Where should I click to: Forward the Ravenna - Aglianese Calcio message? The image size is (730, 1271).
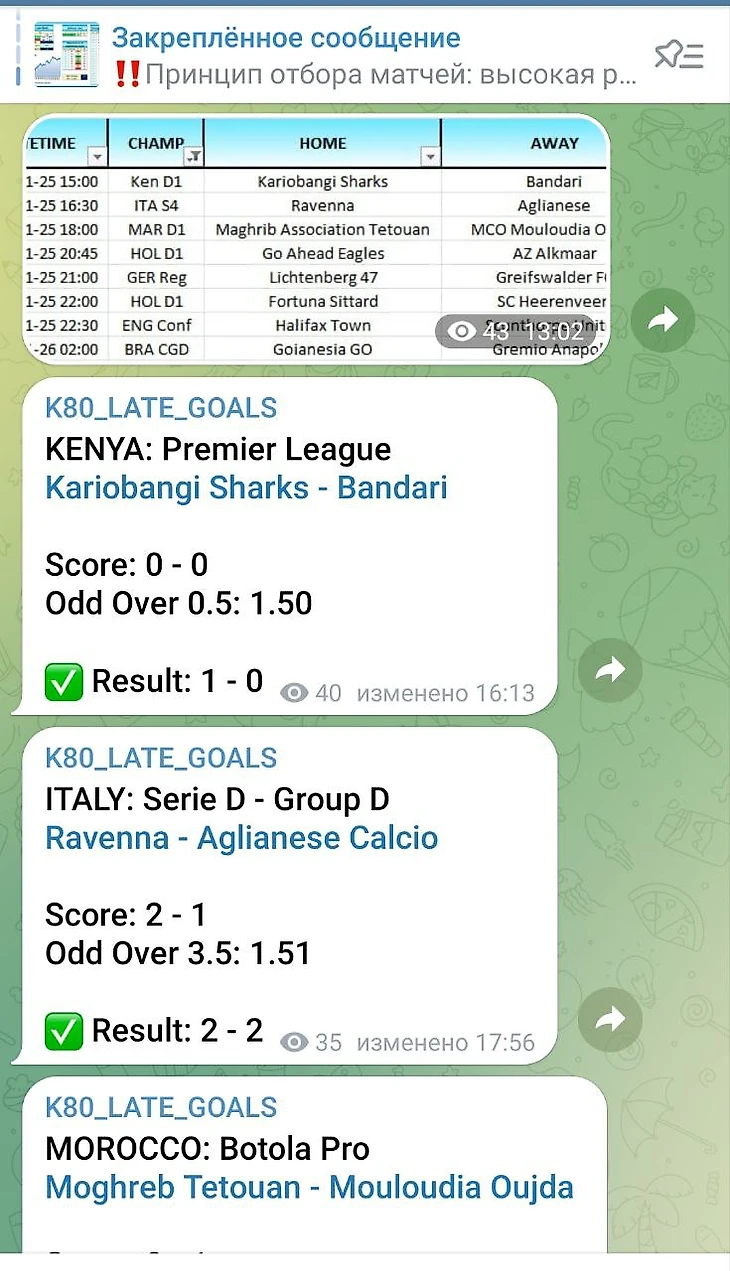tap(610, 1020)
